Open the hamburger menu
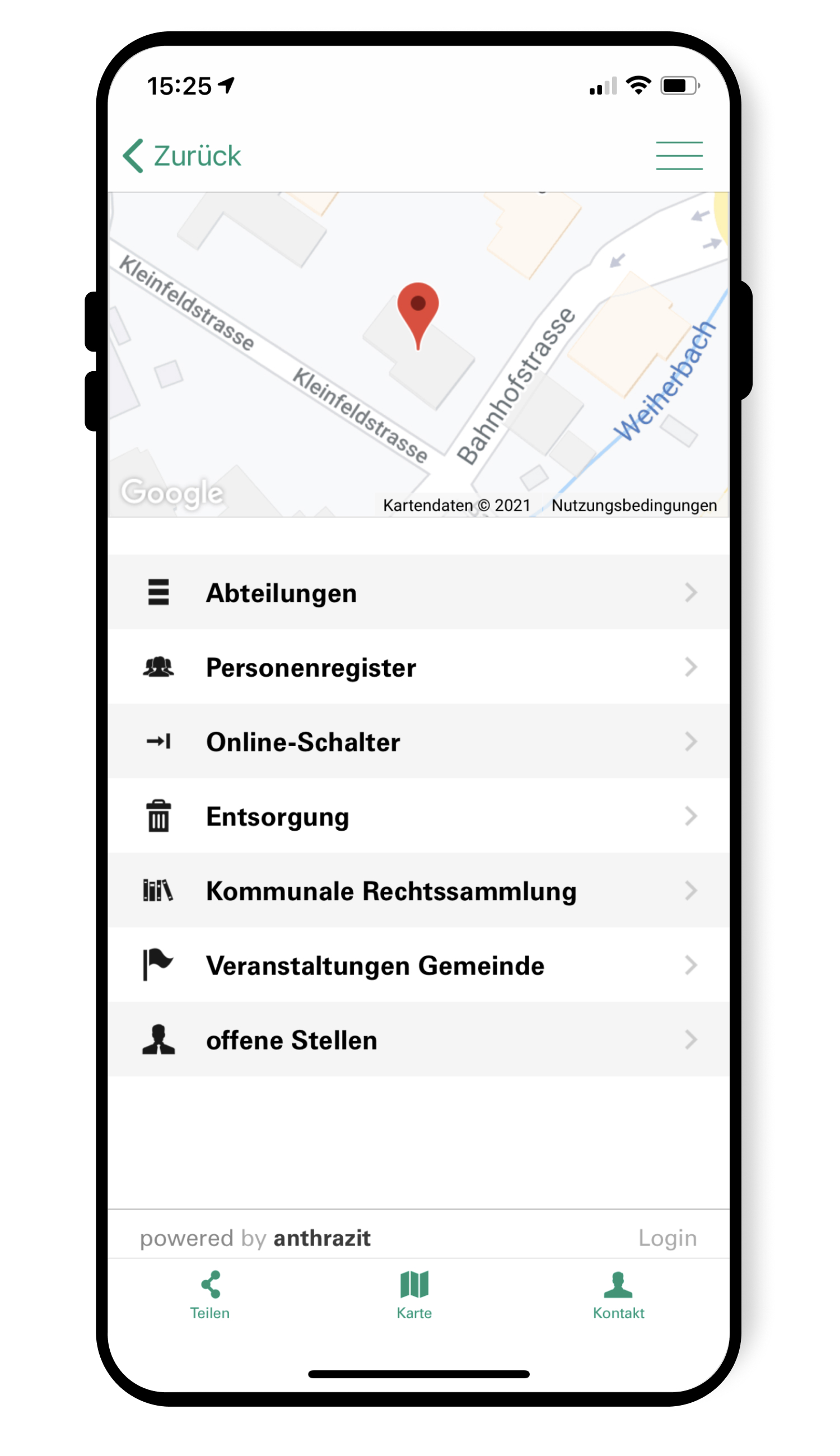This screenshot has height=1456, width=840. [679, 156]
